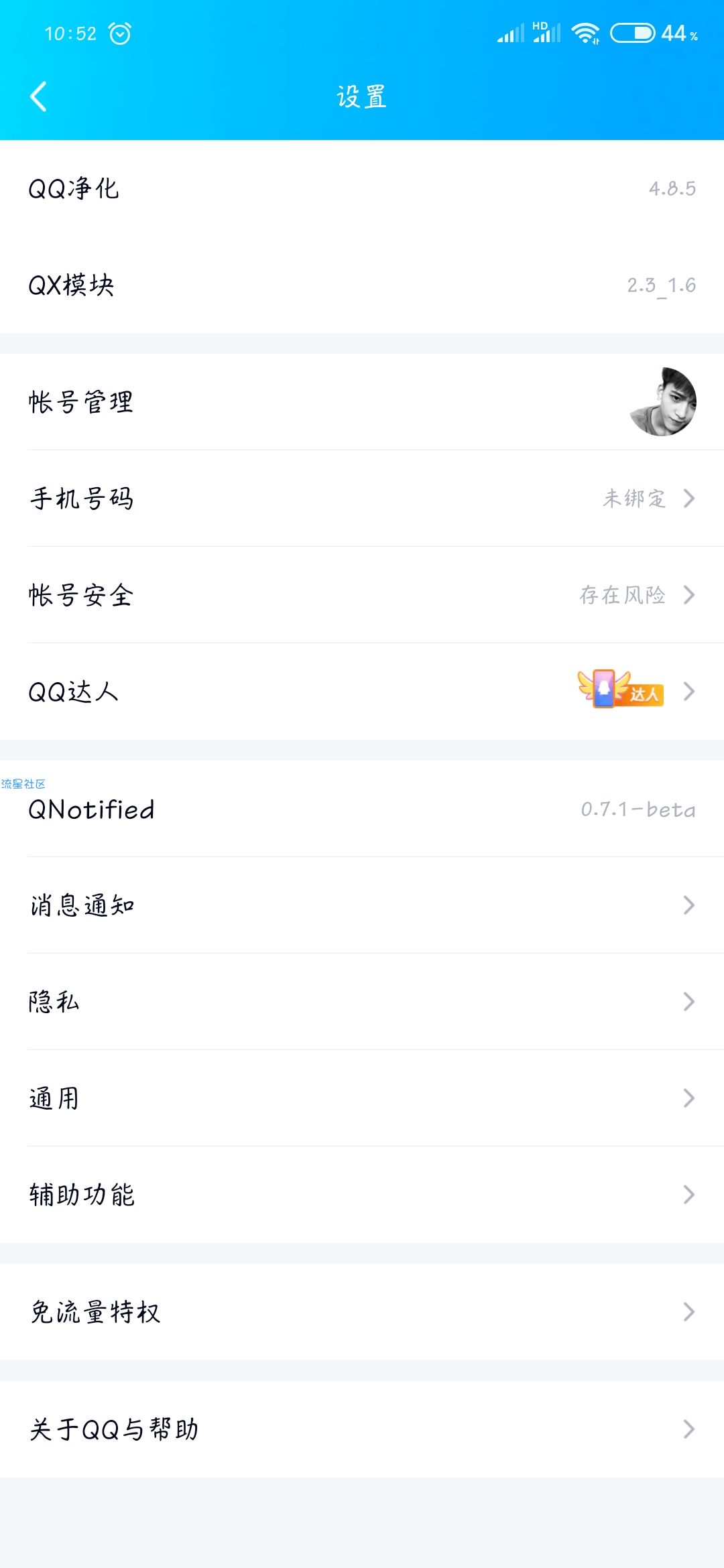Open 免流量特权 page
This screenshot has width=724, height=1568.
[362, 1312]
